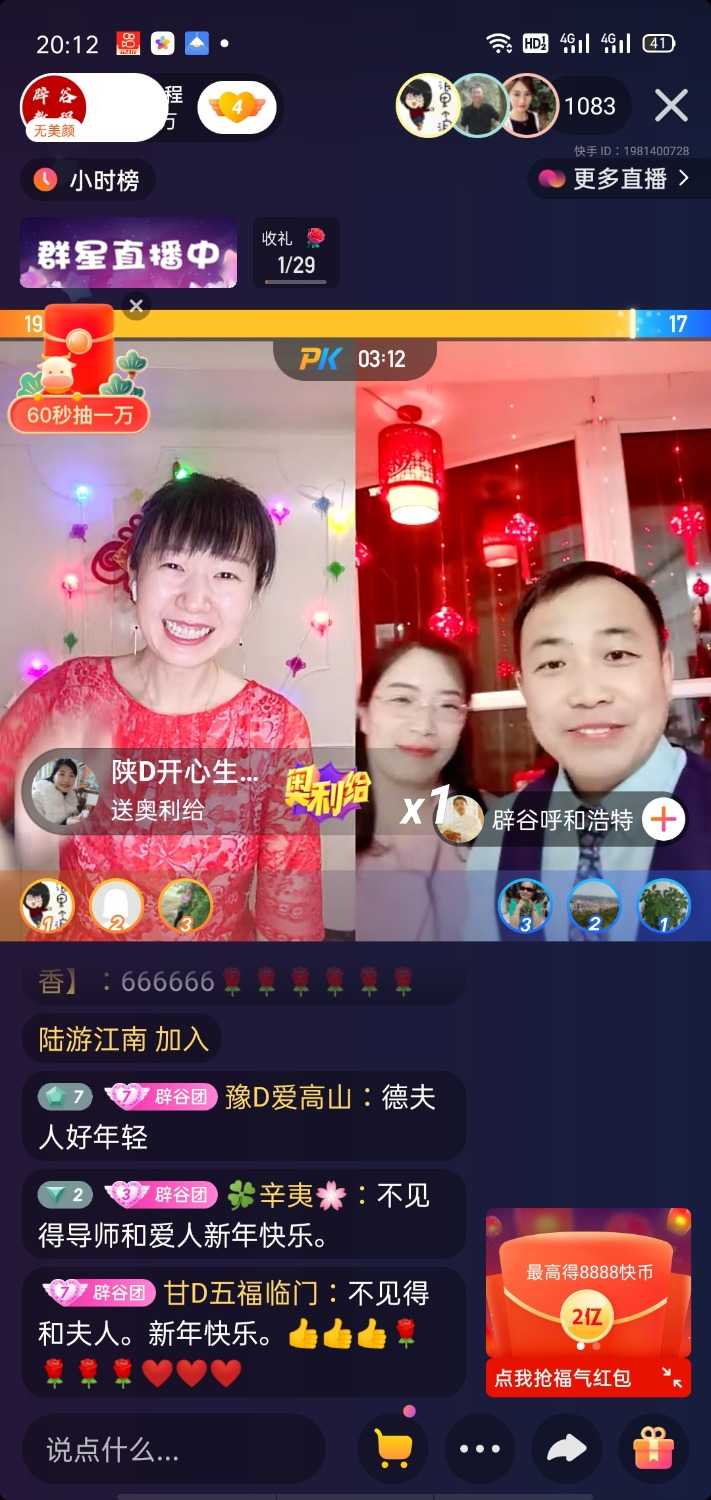The image size is (711, 1500).
Task: View top contributor one on the left team
Action: point(47,905)
